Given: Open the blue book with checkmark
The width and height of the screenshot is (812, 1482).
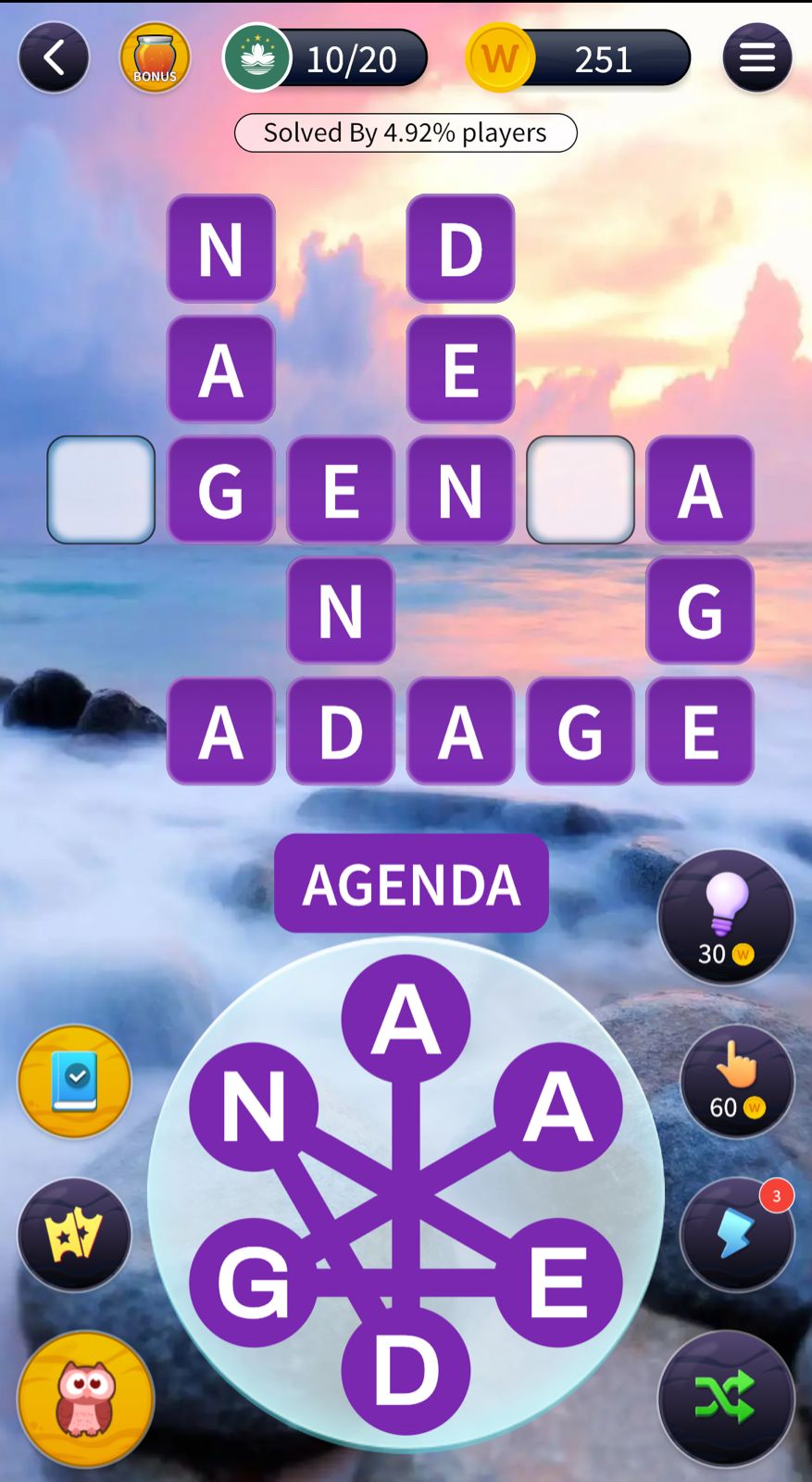Looking at the screenshot, I should click(x=74, y=1081).
